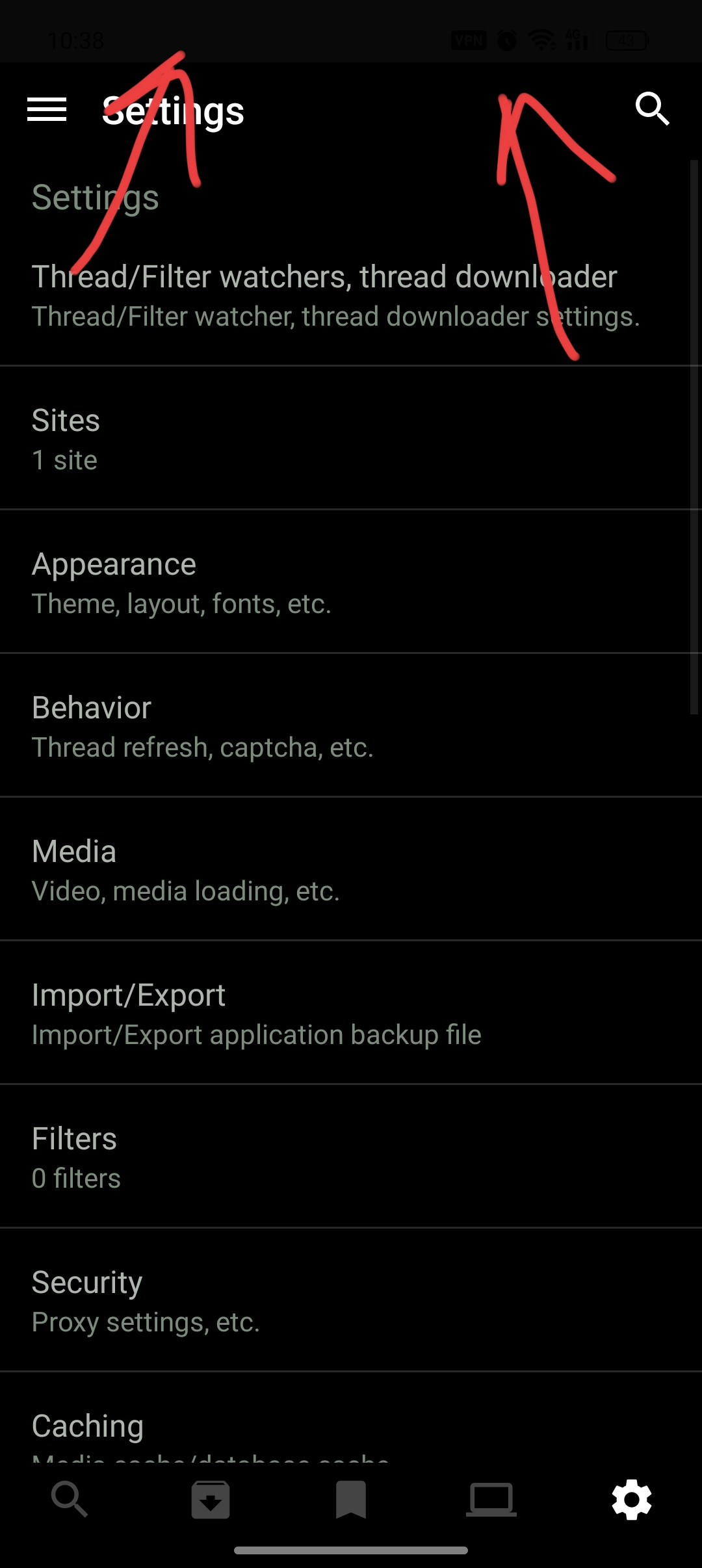Go to Behavior settings
The height and width of the screenshot is (1568, 702).
[335, 727]
